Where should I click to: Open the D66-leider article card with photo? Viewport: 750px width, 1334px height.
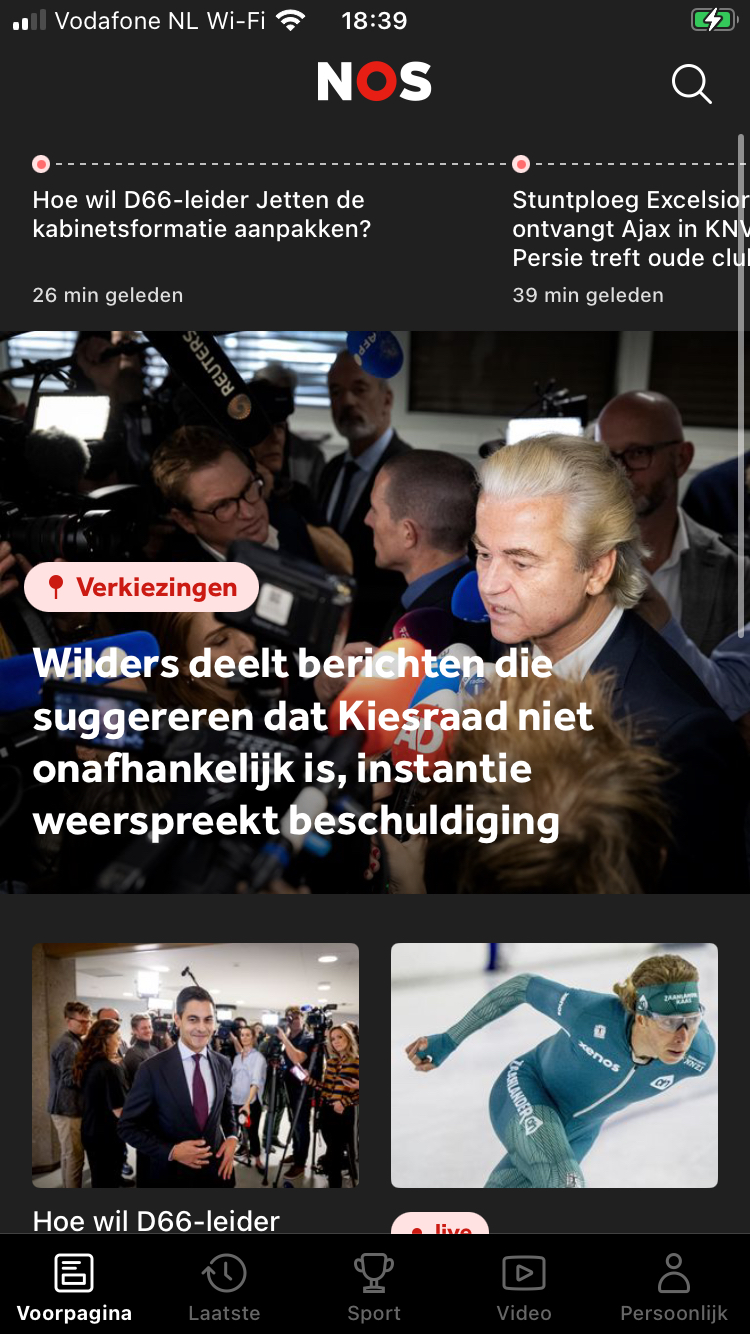click(195, 1065)
